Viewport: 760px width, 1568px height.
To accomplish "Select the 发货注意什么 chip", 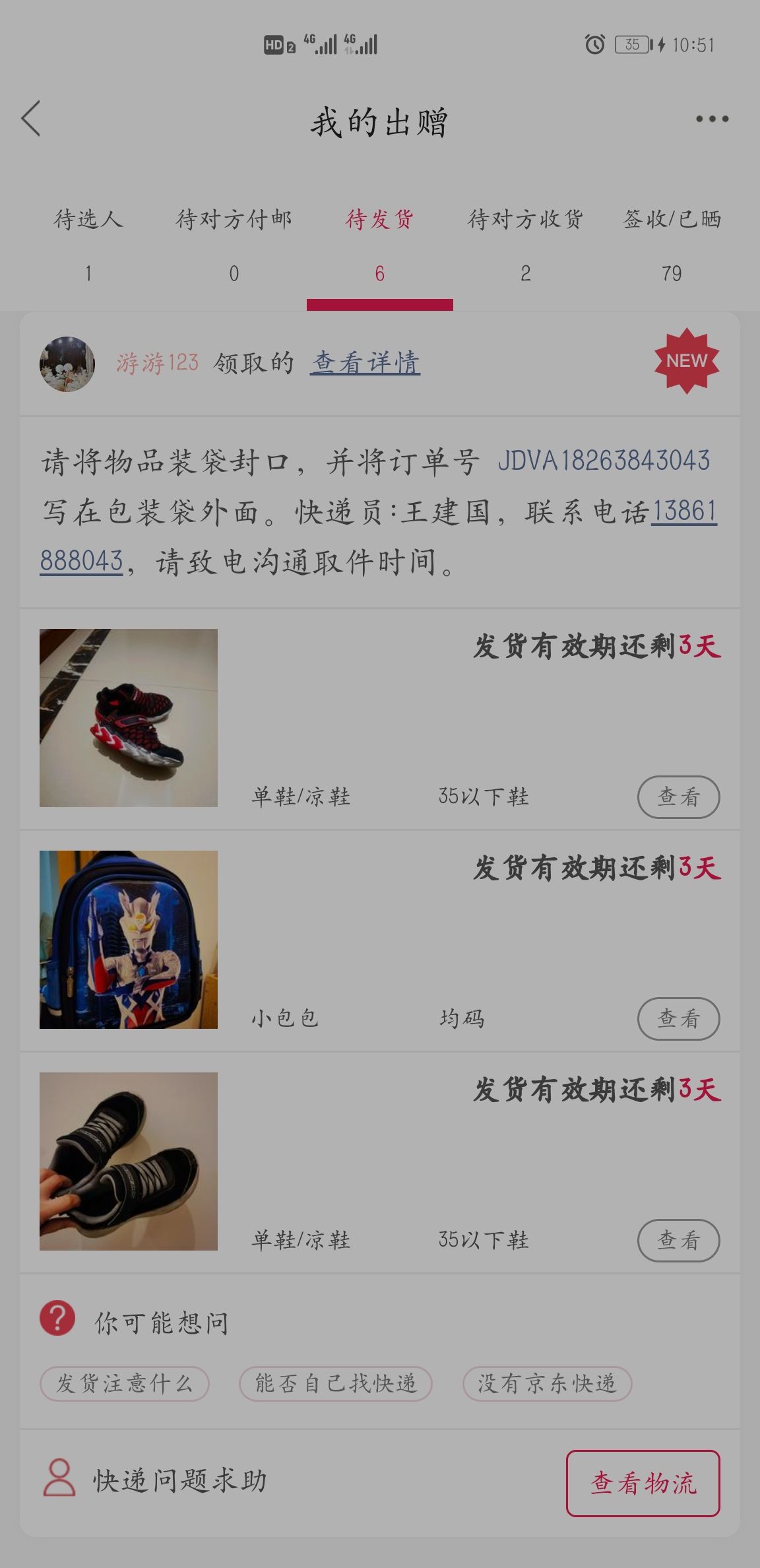I will (125, 1383).
